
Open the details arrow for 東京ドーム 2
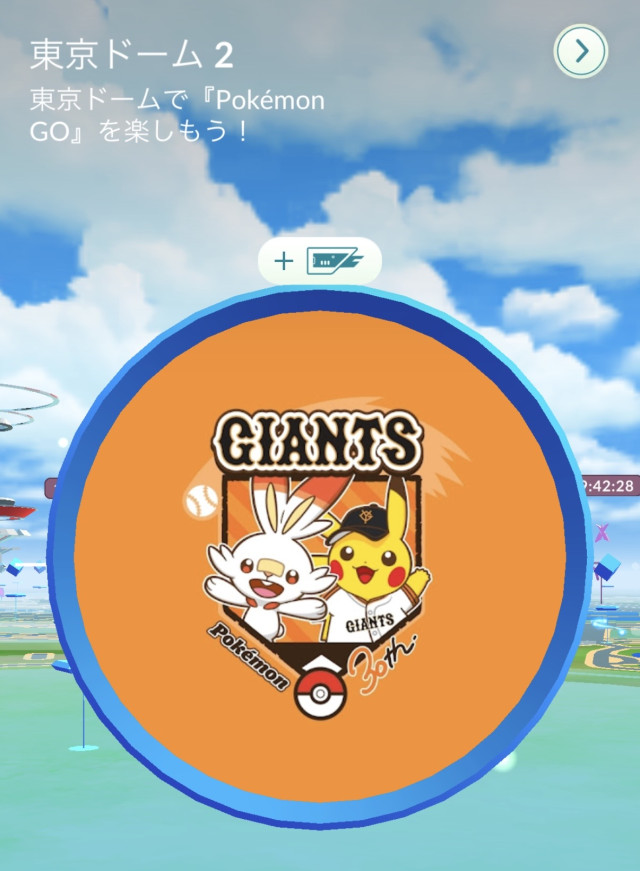(580, 49)
